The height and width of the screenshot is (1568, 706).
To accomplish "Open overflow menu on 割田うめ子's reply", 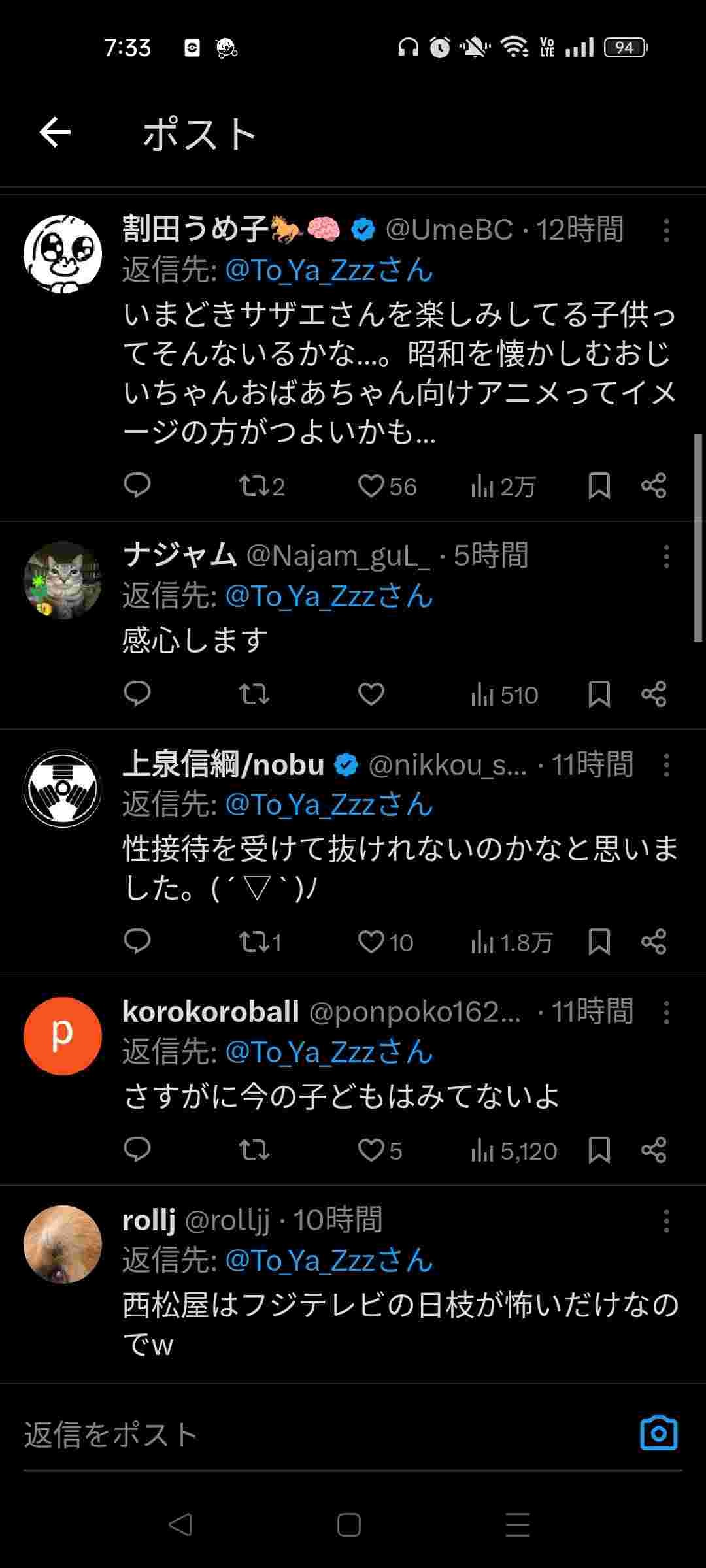I will 666,230.
